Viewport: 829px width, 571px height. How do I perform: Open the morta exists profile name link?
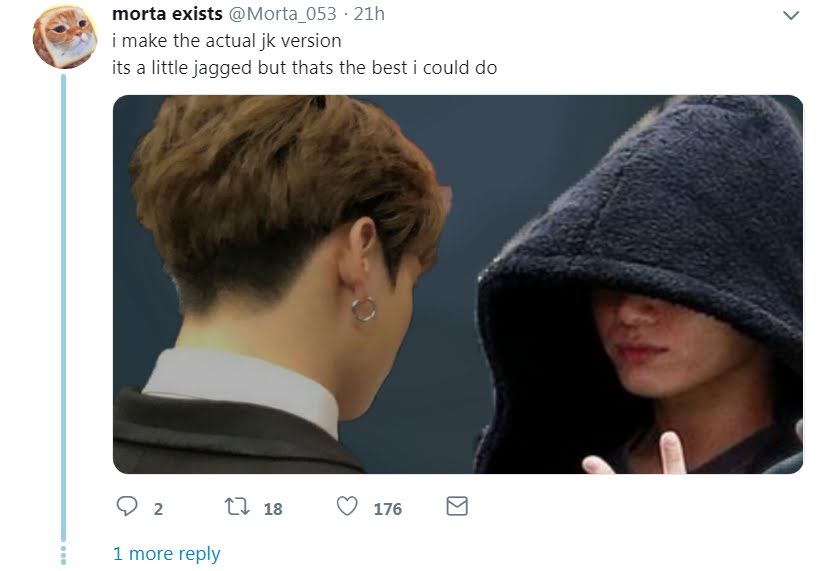(167, 14)
